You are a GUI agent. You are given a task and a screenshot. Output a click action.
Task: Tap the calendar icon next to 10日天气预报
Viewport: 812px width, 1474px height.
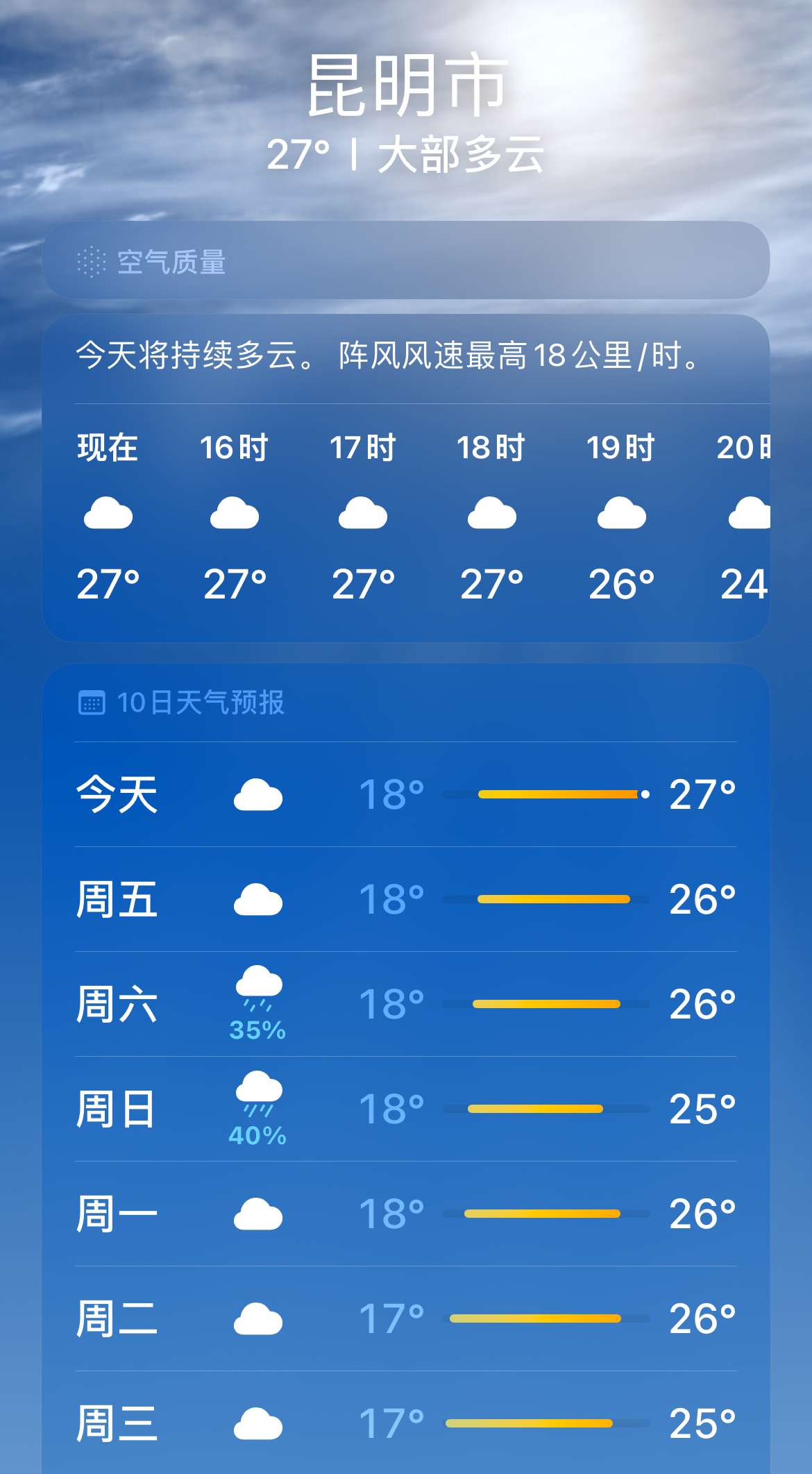point(94,704)
